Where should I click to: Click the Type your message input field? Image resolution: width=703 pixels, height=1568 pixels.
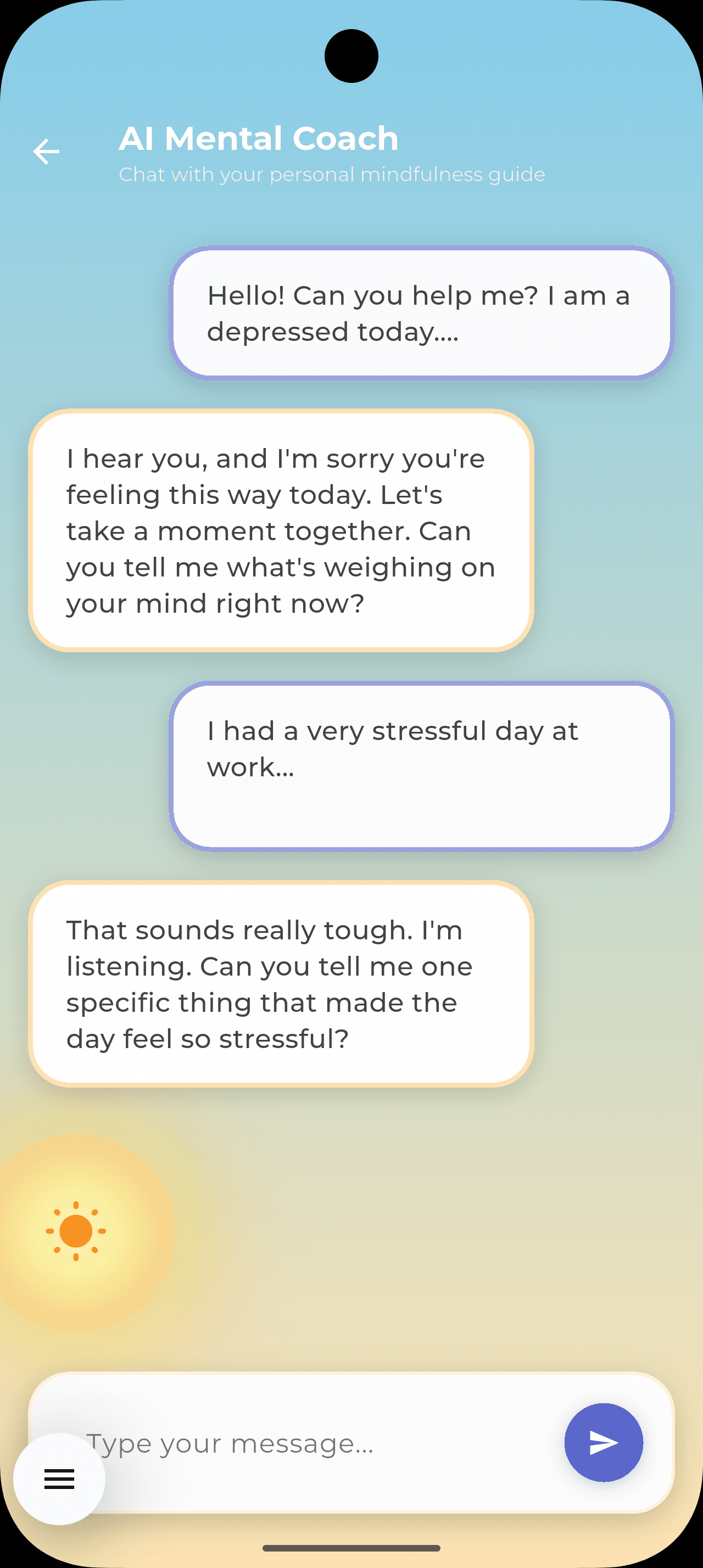[274, 1443]
